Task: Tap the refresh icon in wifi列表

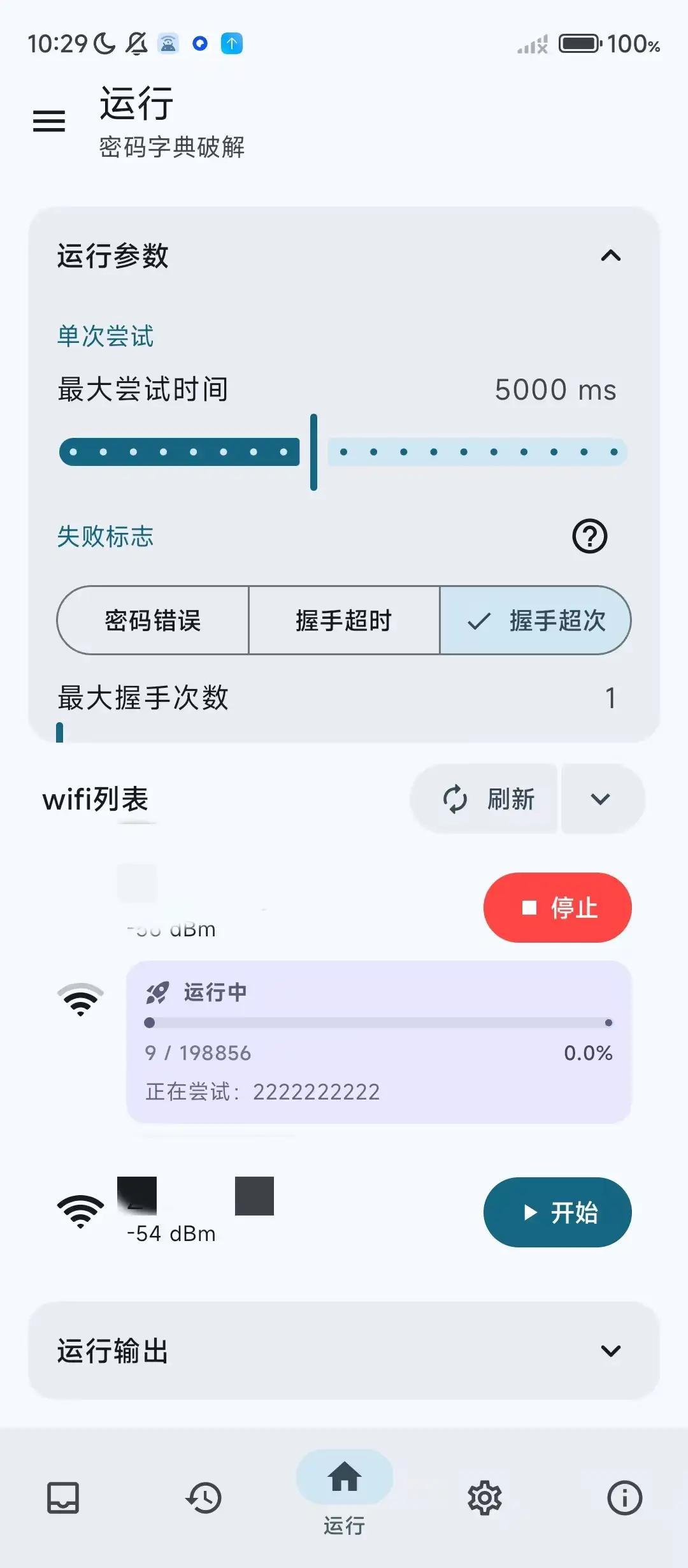Action: tap(454, 799)
